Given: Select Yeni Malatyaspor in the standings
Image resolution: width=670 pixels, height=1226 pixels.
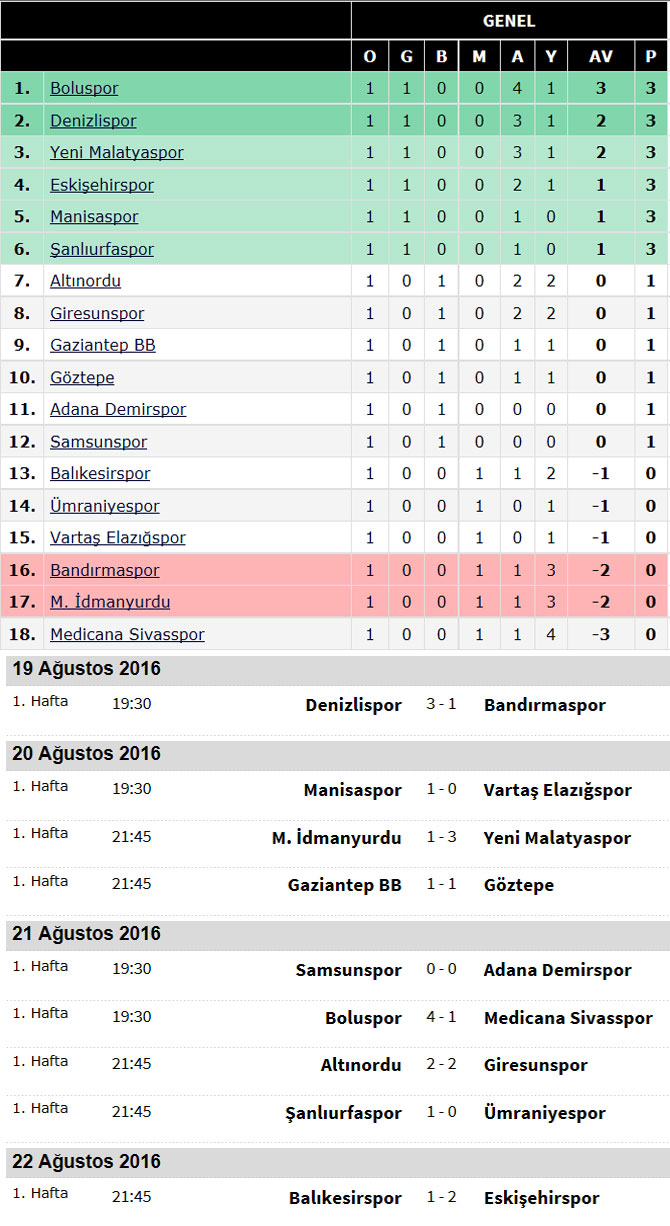Looking at the screenshot, I should [x=117, y=153].
